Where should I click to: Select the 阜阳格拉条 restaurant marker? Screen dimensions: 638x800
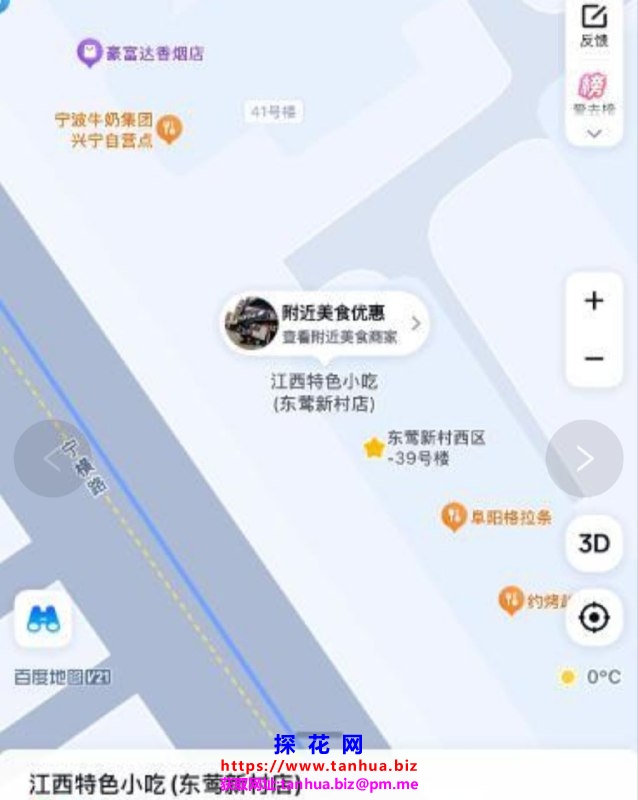454,517
